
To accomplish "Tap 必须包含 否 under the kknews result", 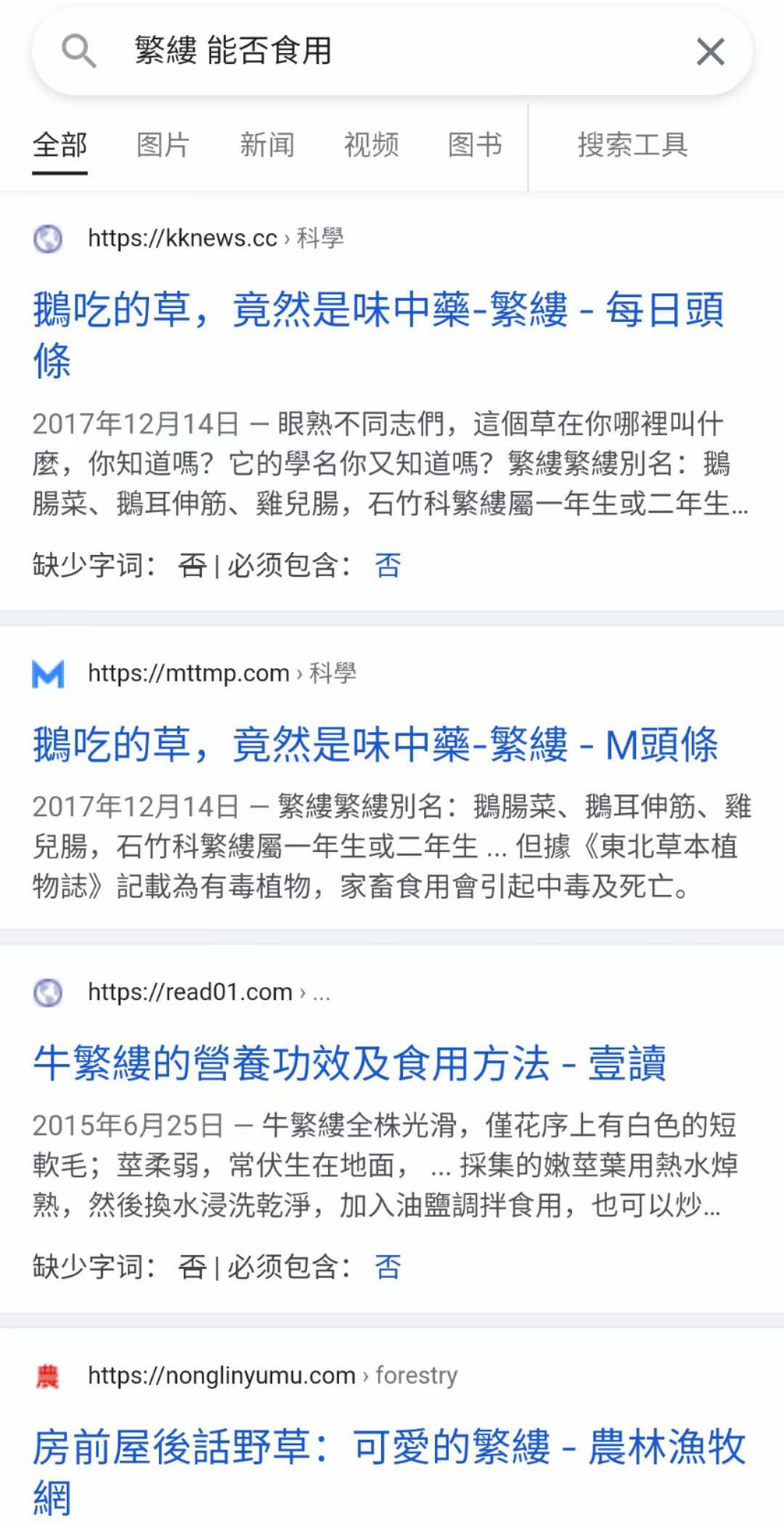I will (388, 565).
